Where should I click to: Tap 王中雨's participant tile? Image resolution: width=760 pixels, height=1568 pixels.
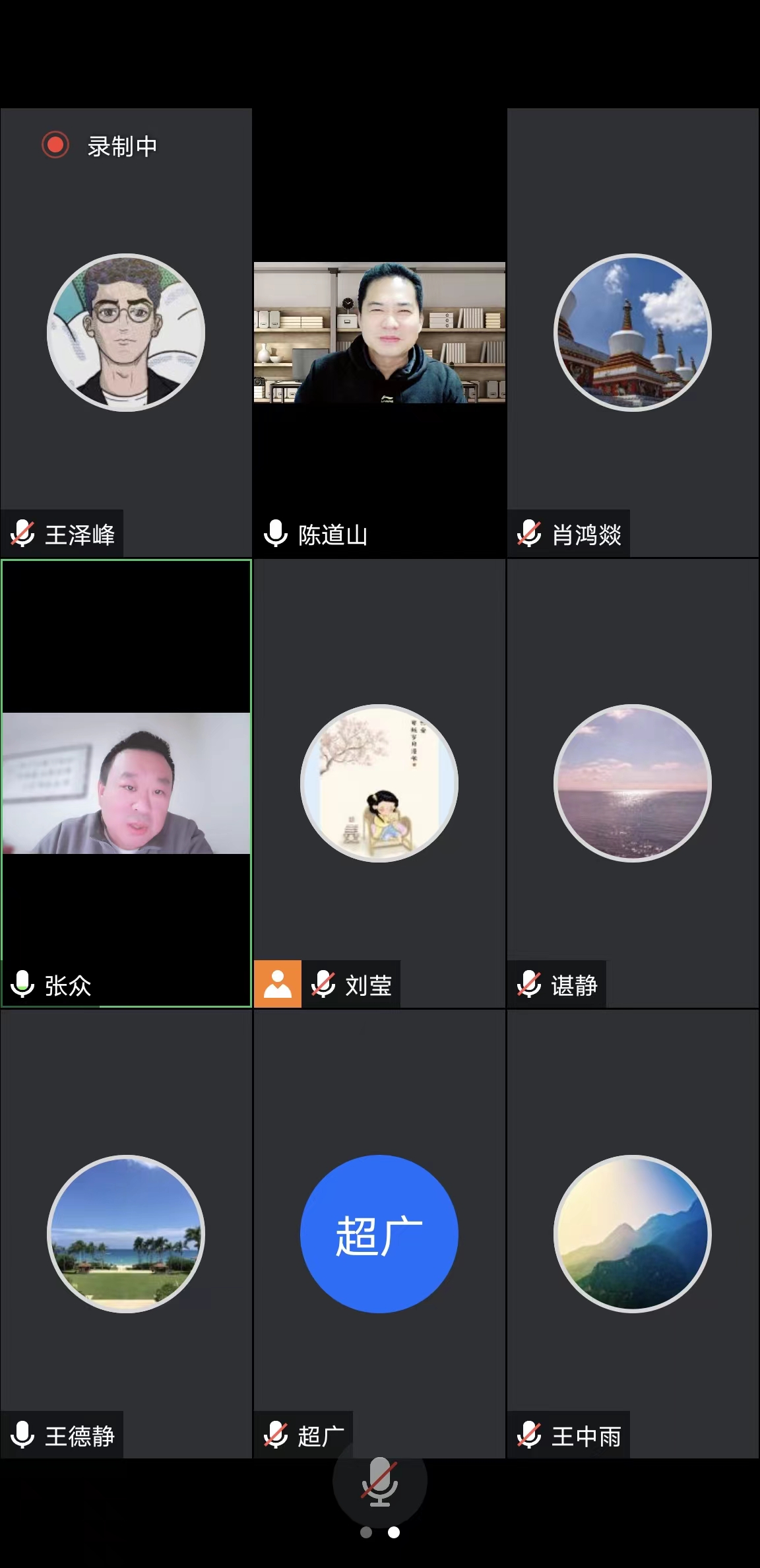click(632, 1233)
